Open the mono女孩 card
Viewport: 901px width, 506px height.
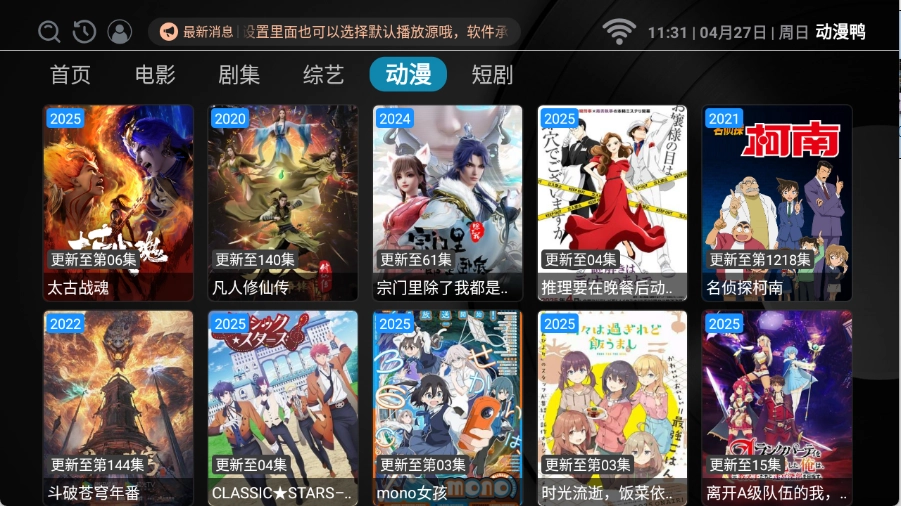point(447,407)
